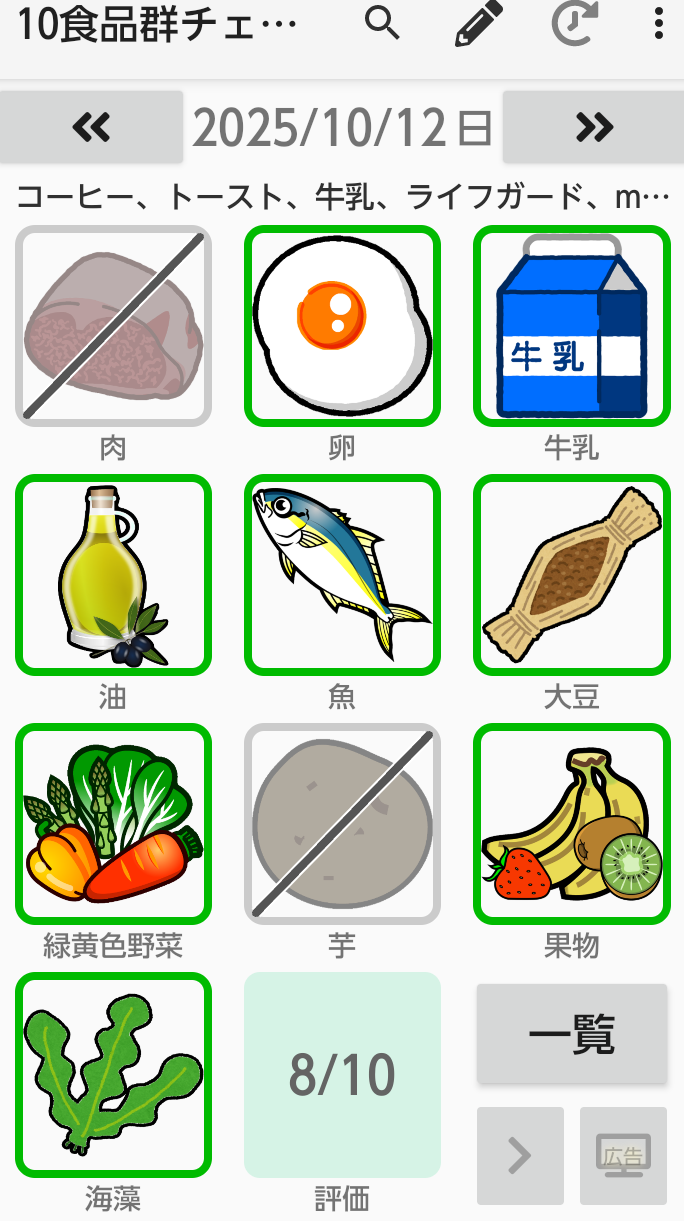Toggle the 牛乳 (milk) food group

[x=570, y=326]
